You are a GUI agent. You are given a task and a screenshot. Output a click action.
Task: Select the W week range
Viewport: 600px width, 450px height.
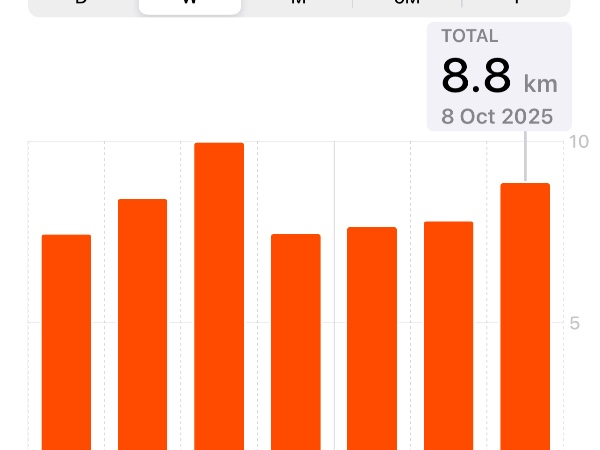coord(190,5)
